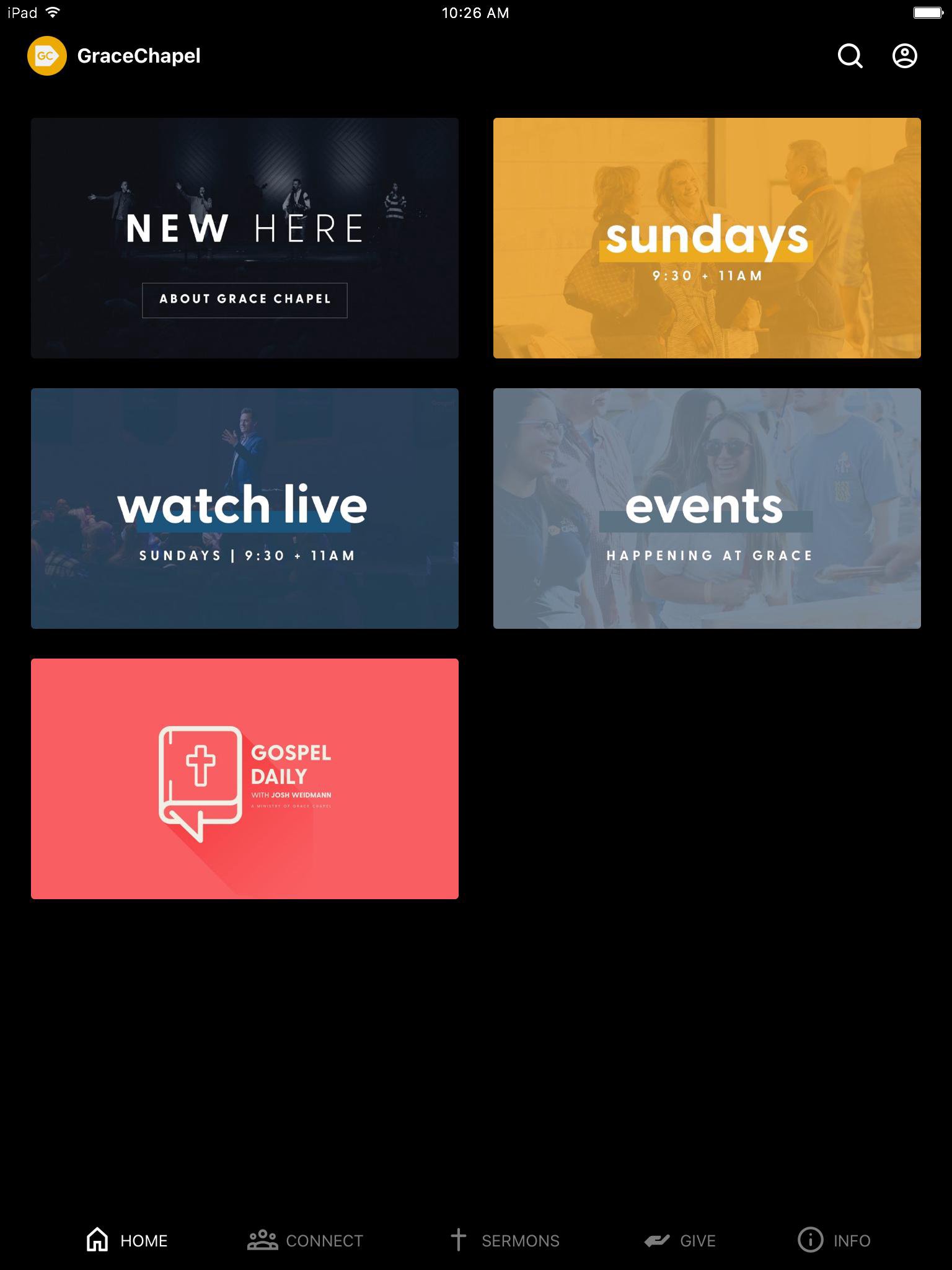Viewport: 952px width, 1270px height.
Task: Open the Events card
Action: 707,508
